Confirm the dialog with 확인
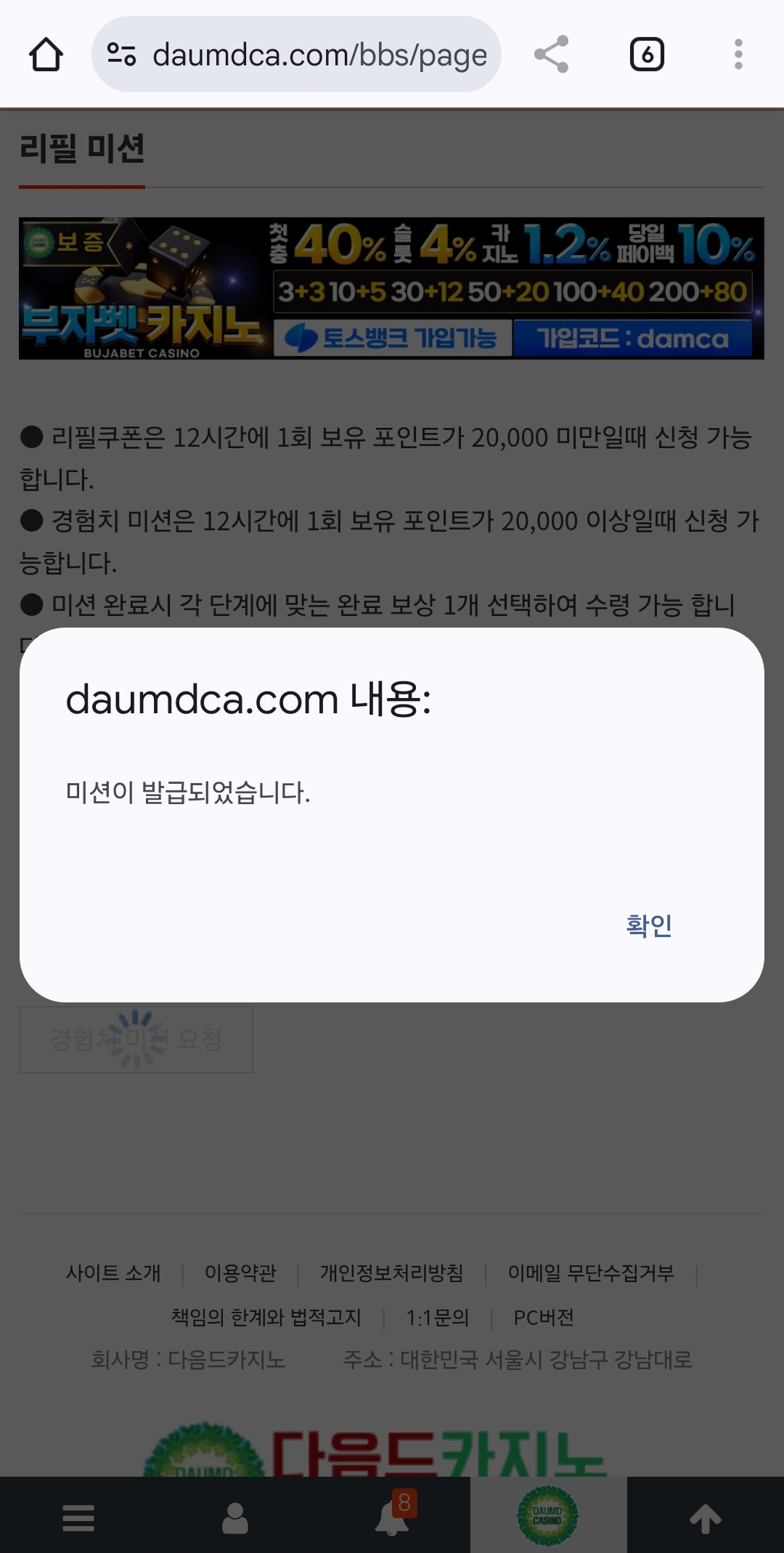Image resolution: width=784 pixels, height=1553 pixels. pos(649,925)
